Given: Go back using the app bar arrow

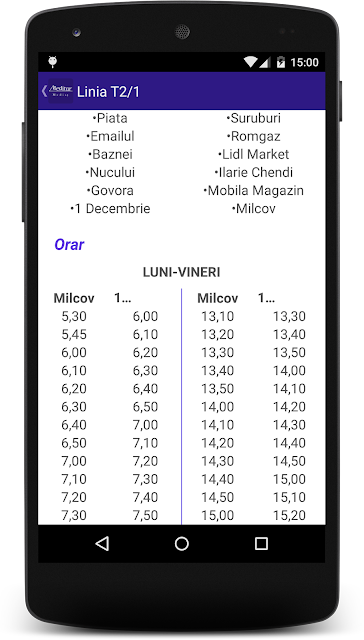Looking at the screenshot, I should click(44, 91).
